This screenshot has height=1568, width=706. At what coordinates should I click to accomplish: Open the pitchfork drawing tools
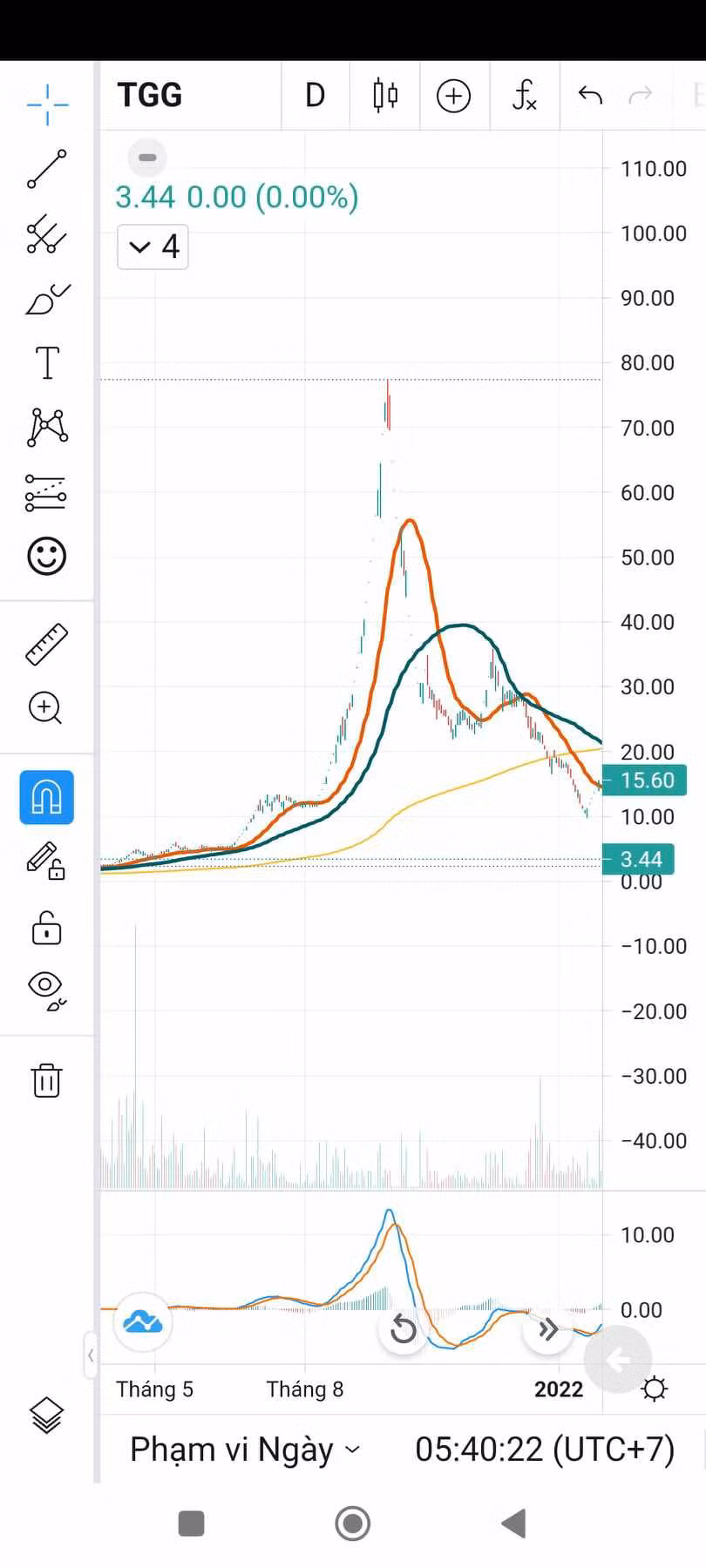coord(47,233)
